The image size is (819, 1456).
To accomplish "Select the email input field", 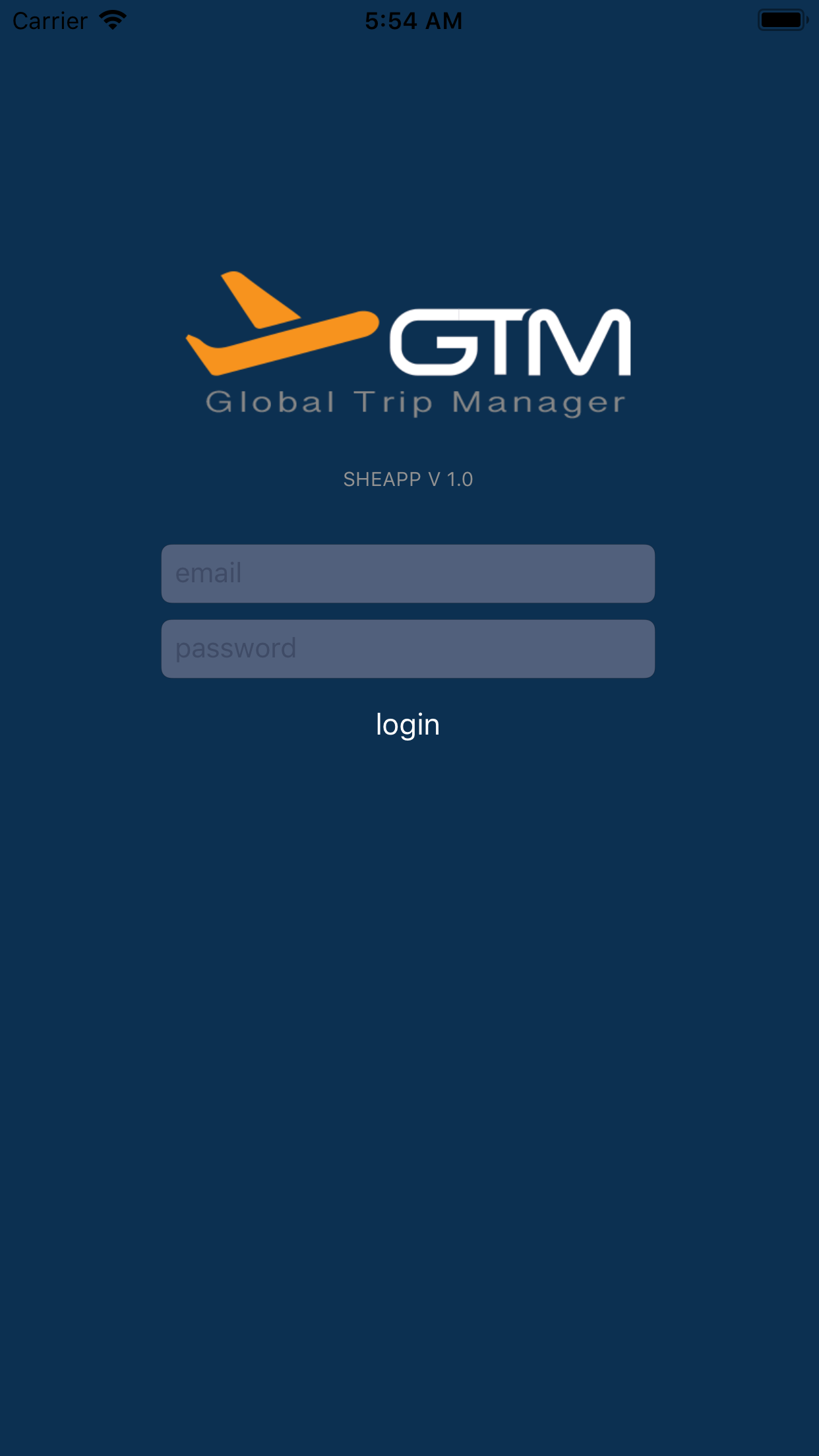I will click(x=408, y=574).
